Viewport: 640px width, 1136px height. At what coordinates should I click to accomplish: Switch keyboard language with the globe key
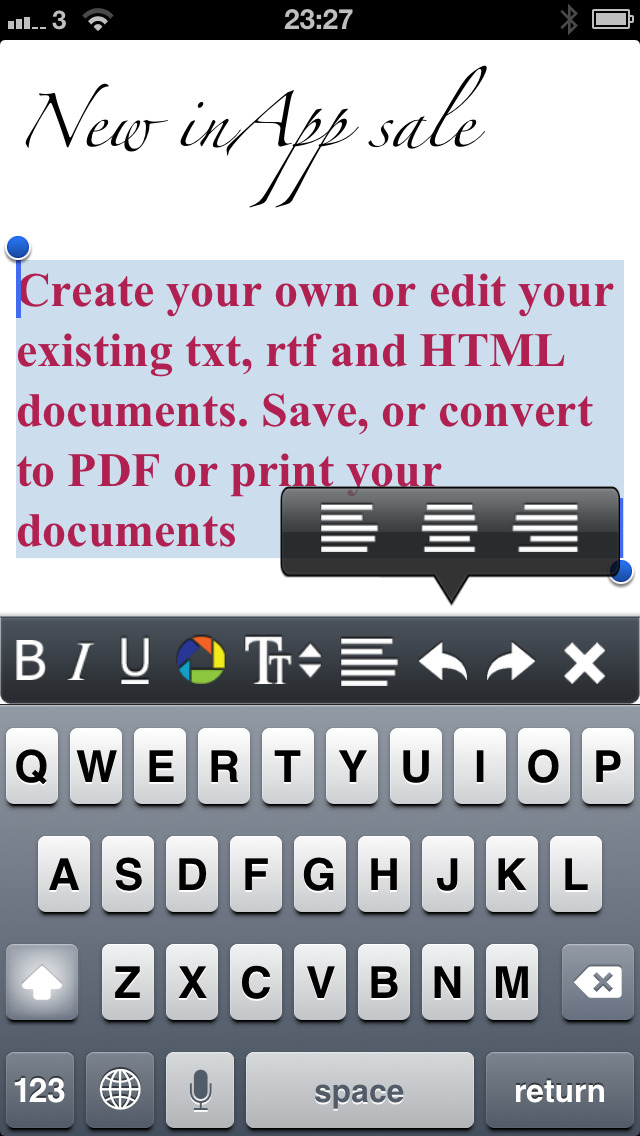pyautogui.click(x=120, y=1090)
